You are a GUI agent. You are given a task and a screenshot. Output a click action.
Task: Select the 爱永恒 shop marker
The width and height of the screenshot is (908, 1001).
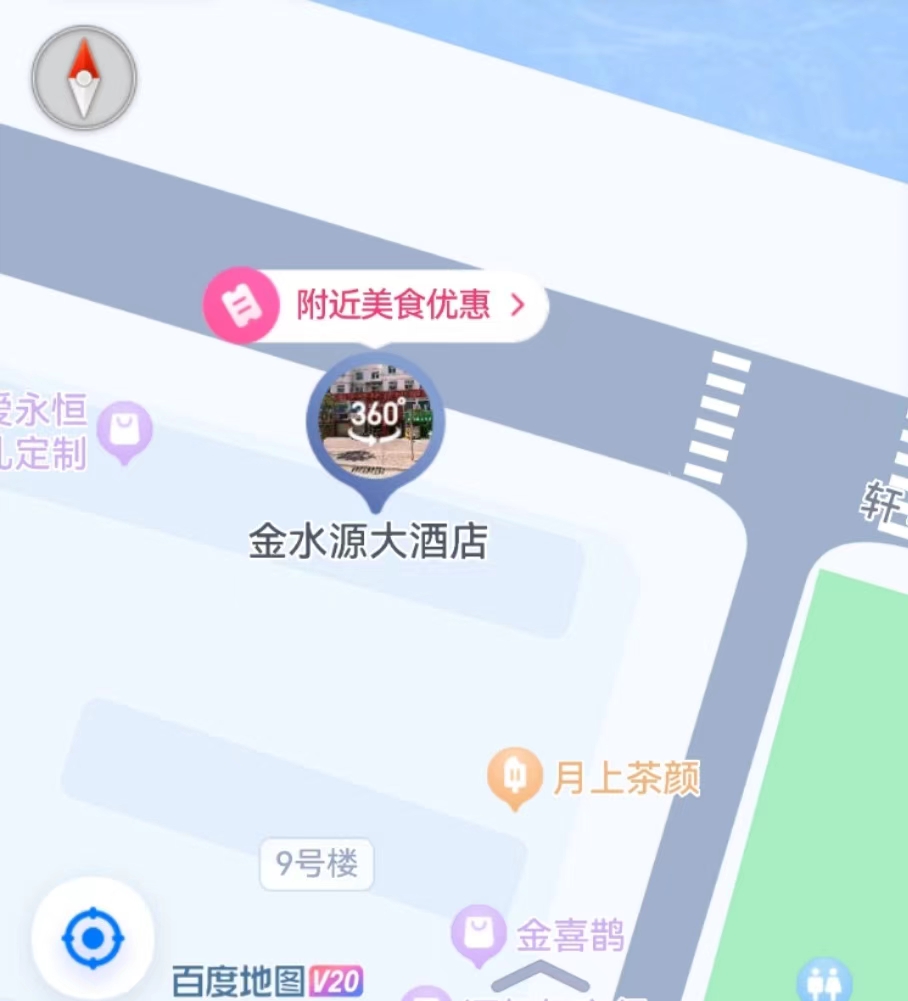126,431
